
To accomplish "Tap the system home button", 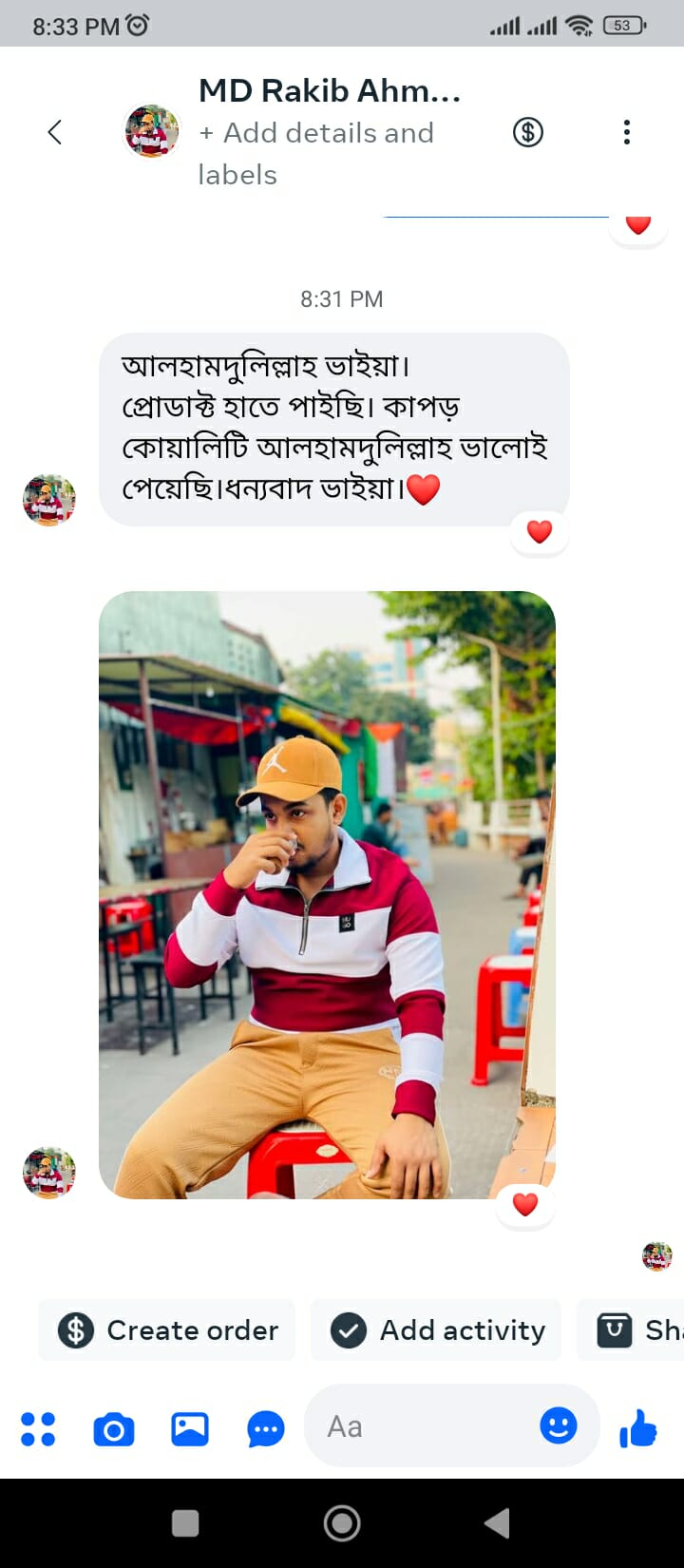I will coord(342,1523).
